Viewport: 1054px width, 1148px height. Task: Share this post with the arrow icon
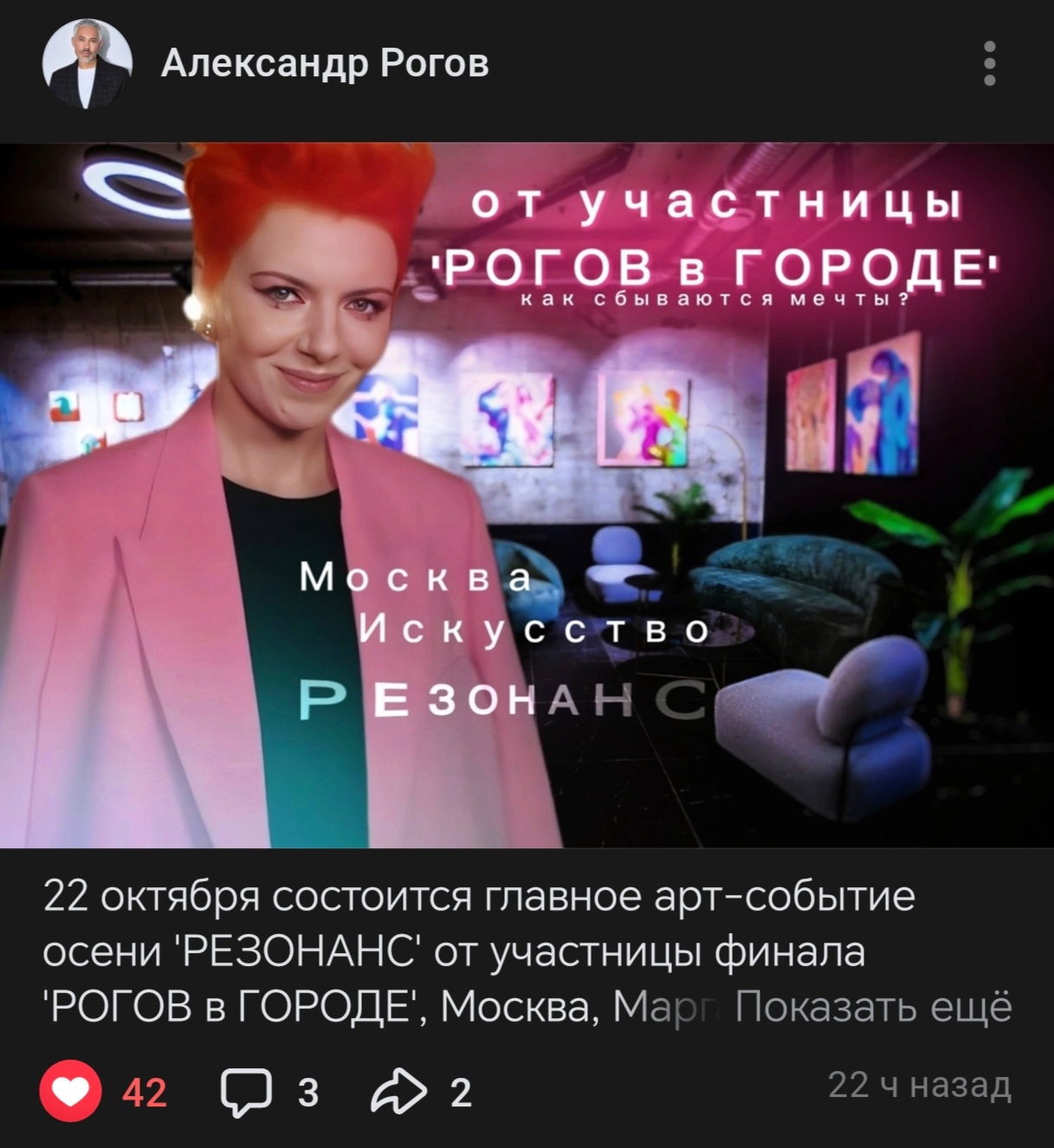pos(398,1091)
